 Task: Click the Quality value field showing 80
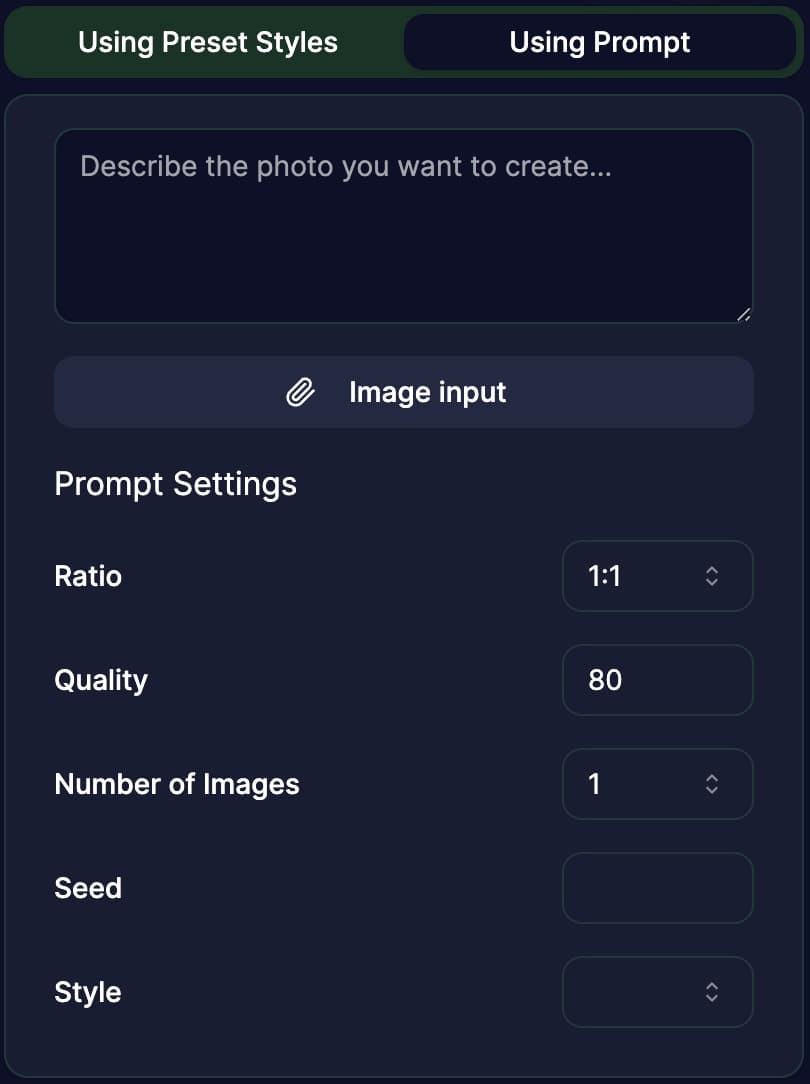click(657, 680)
